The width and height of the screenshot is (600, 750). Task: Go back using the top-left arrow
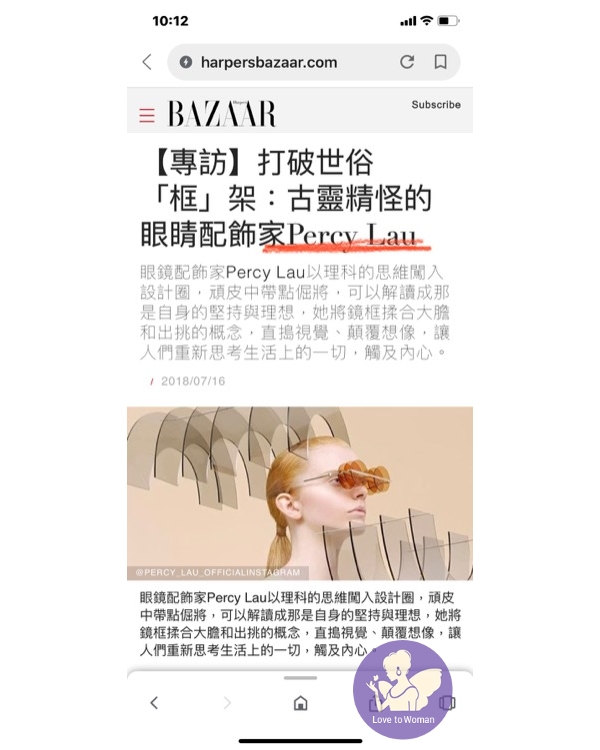tap(147, 62)
